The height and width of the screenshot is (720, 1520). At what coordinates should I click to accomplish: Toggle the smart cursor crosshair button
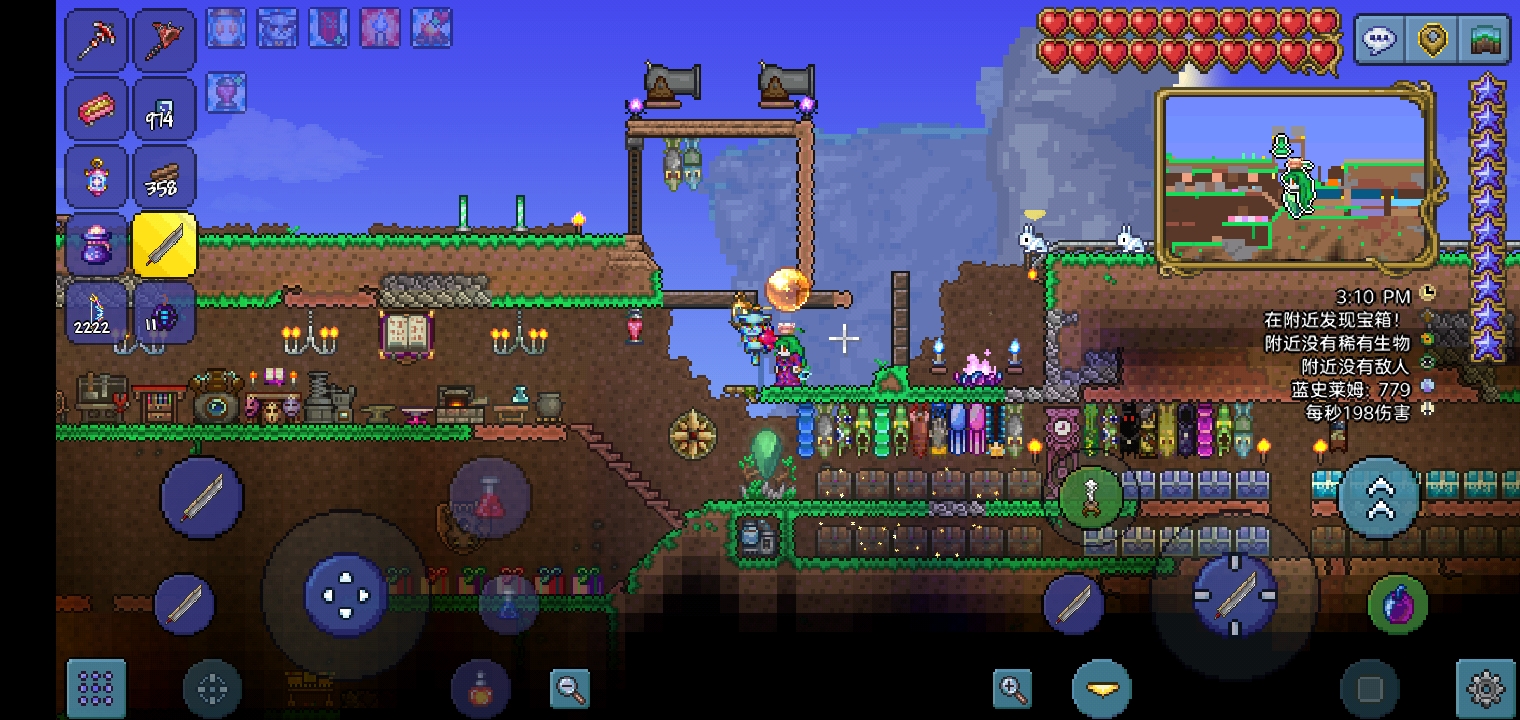click(x=212, y=688)
